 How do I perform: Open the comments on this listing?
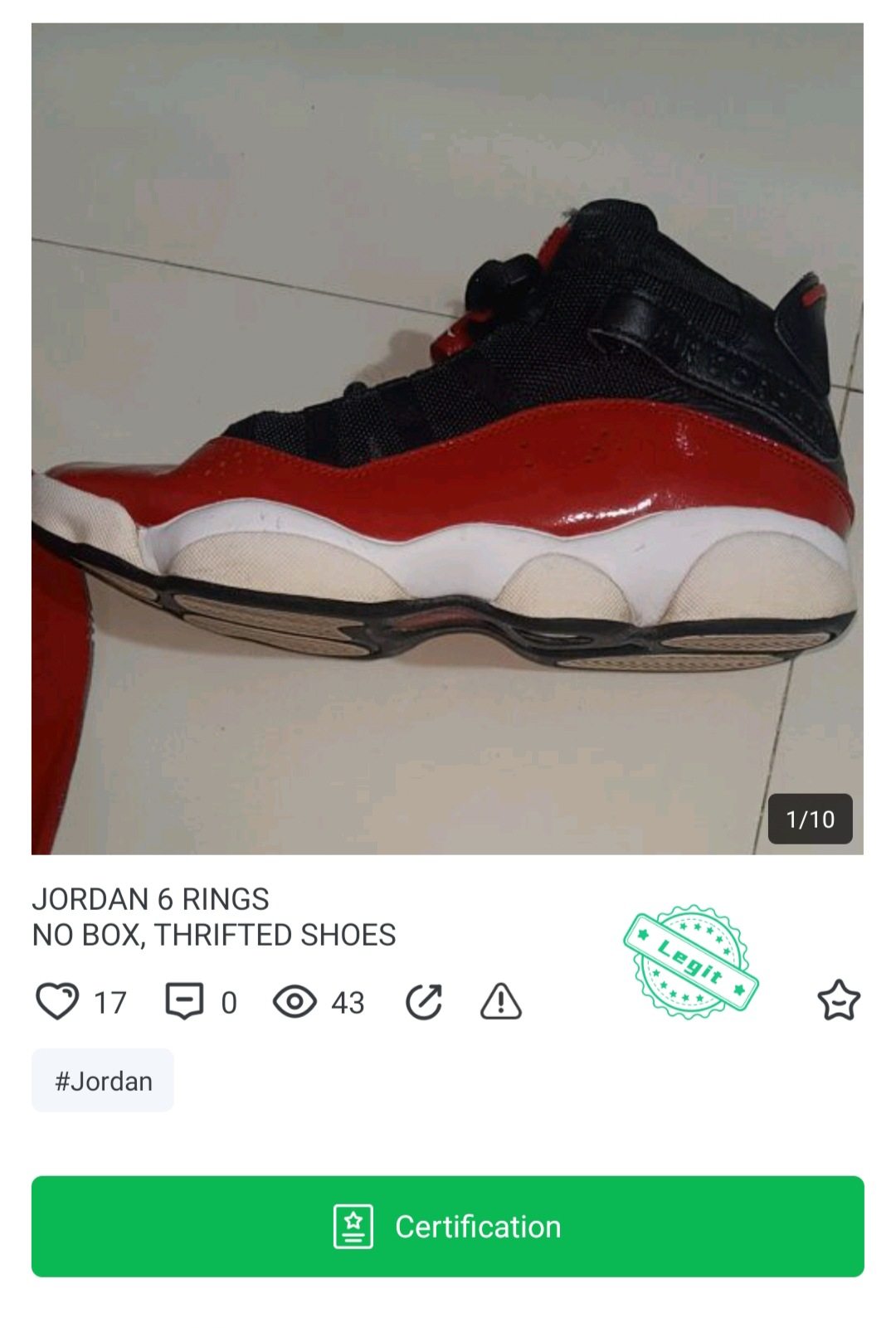(x=184, y=1001)
